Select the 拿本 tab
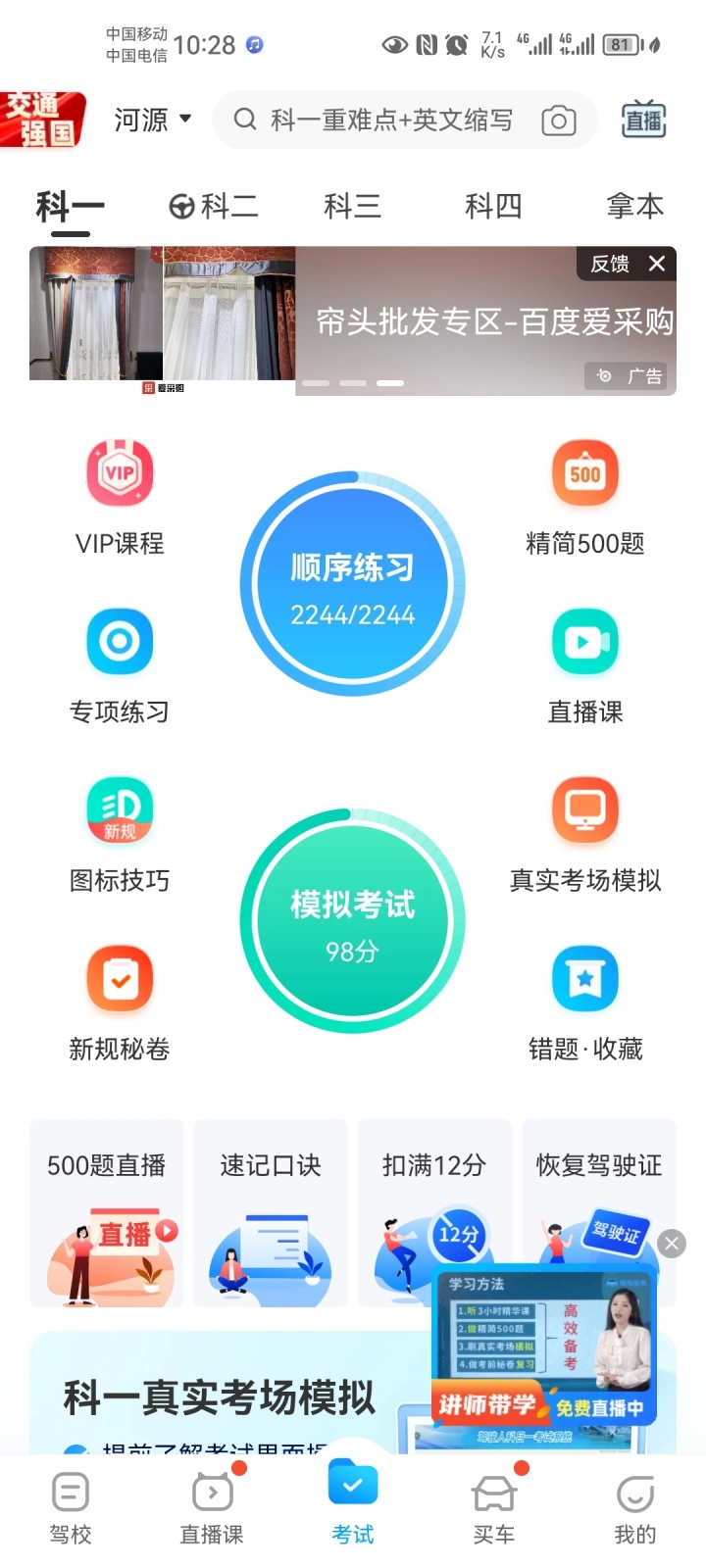Viewport: 706px width, 1568px height. [x=635, y=207]
